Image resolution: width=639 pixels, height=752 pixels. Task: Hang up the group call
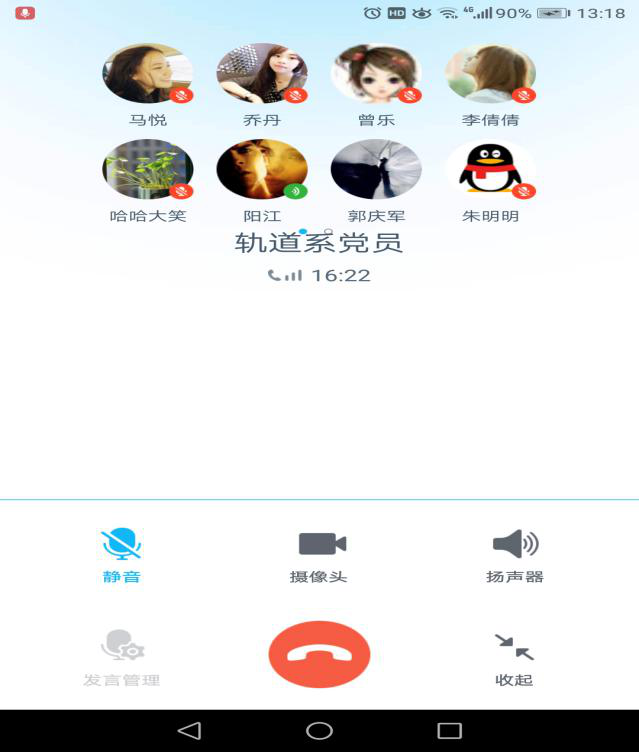coord(319,655)
